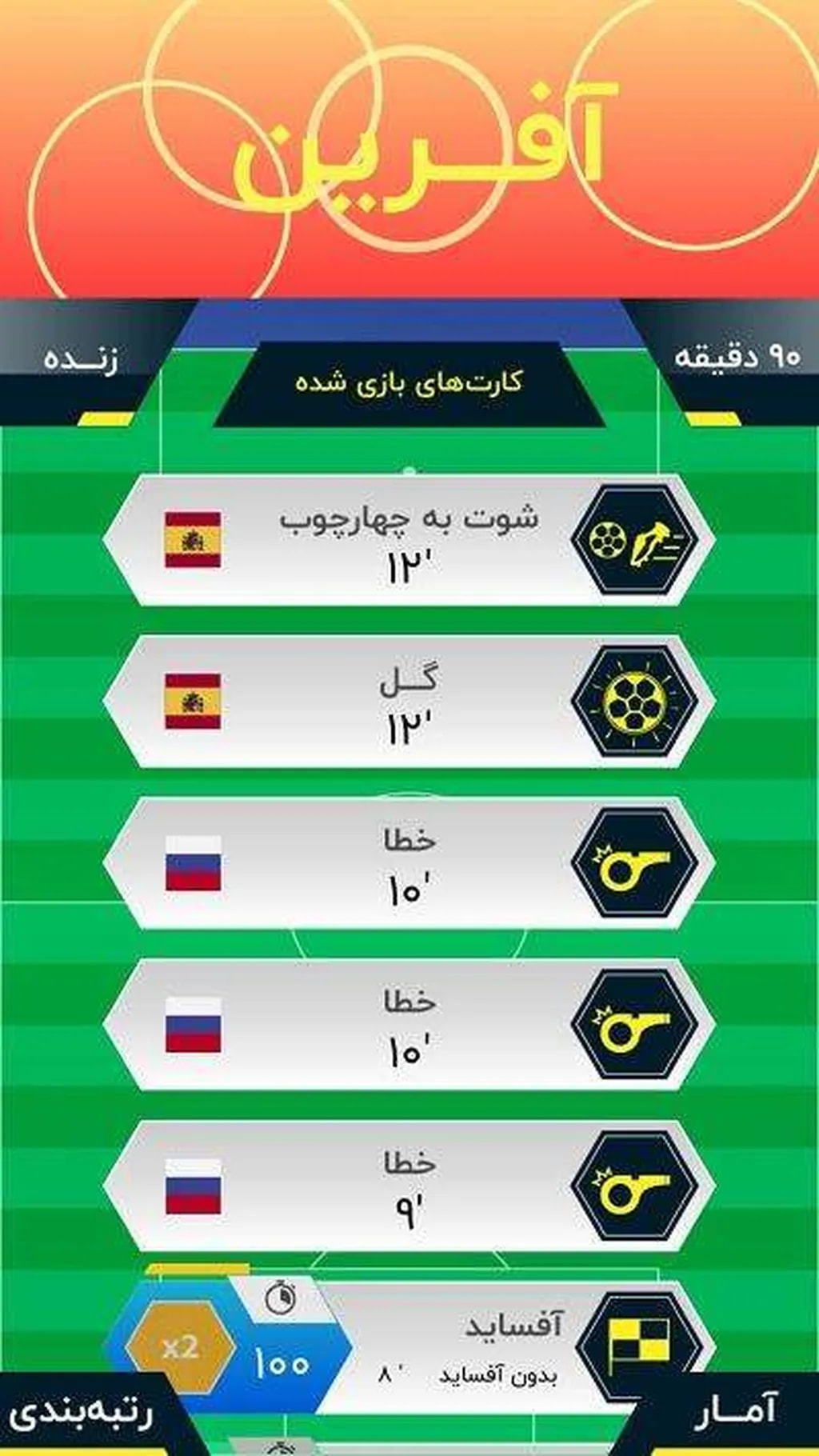Open the آمار statistics section
This screenshot has height=1456, width=819.
(736, 1412)
